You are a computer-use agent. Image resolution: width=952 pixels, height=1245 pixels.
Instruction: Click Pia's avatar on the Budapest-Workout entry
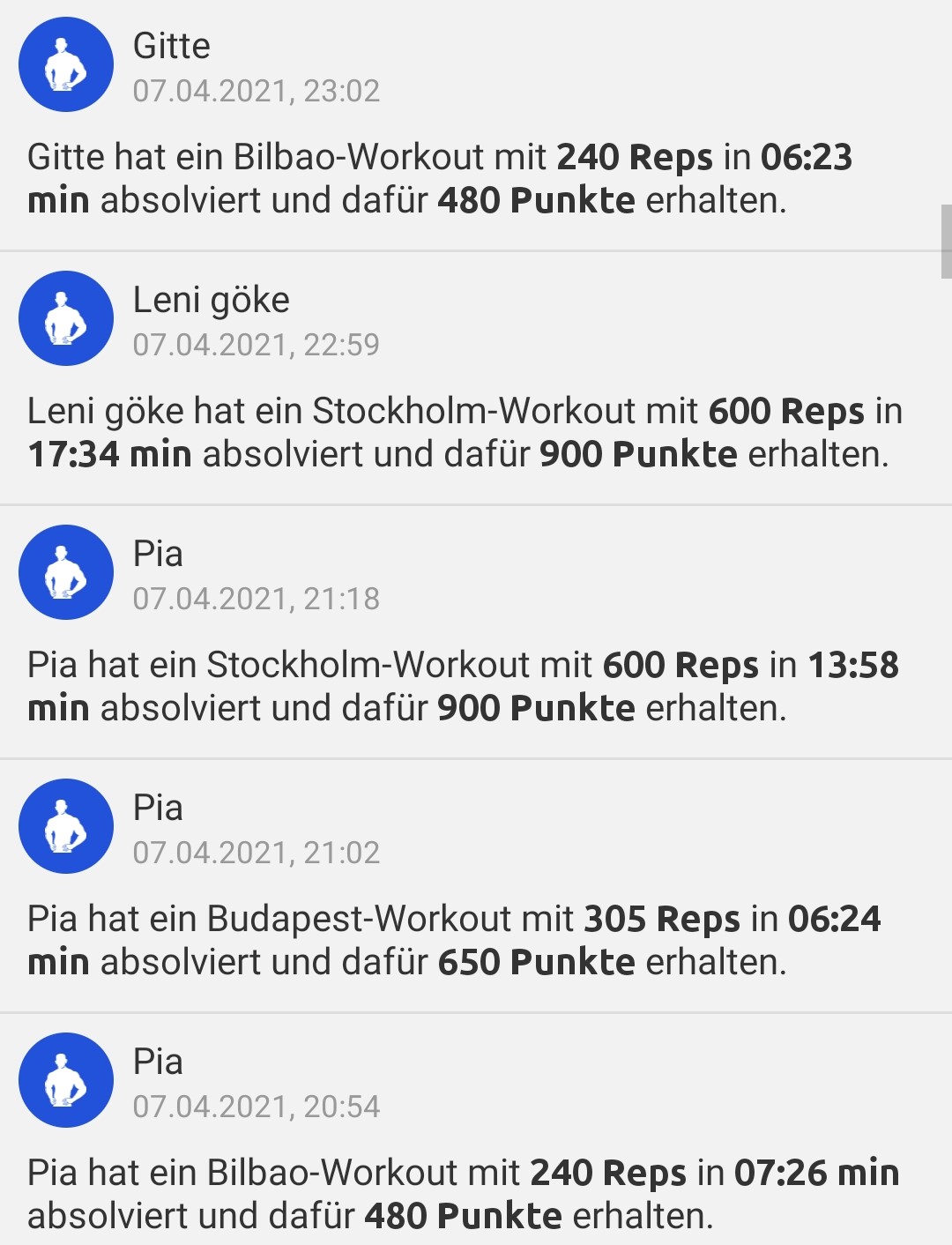(65, 826)
